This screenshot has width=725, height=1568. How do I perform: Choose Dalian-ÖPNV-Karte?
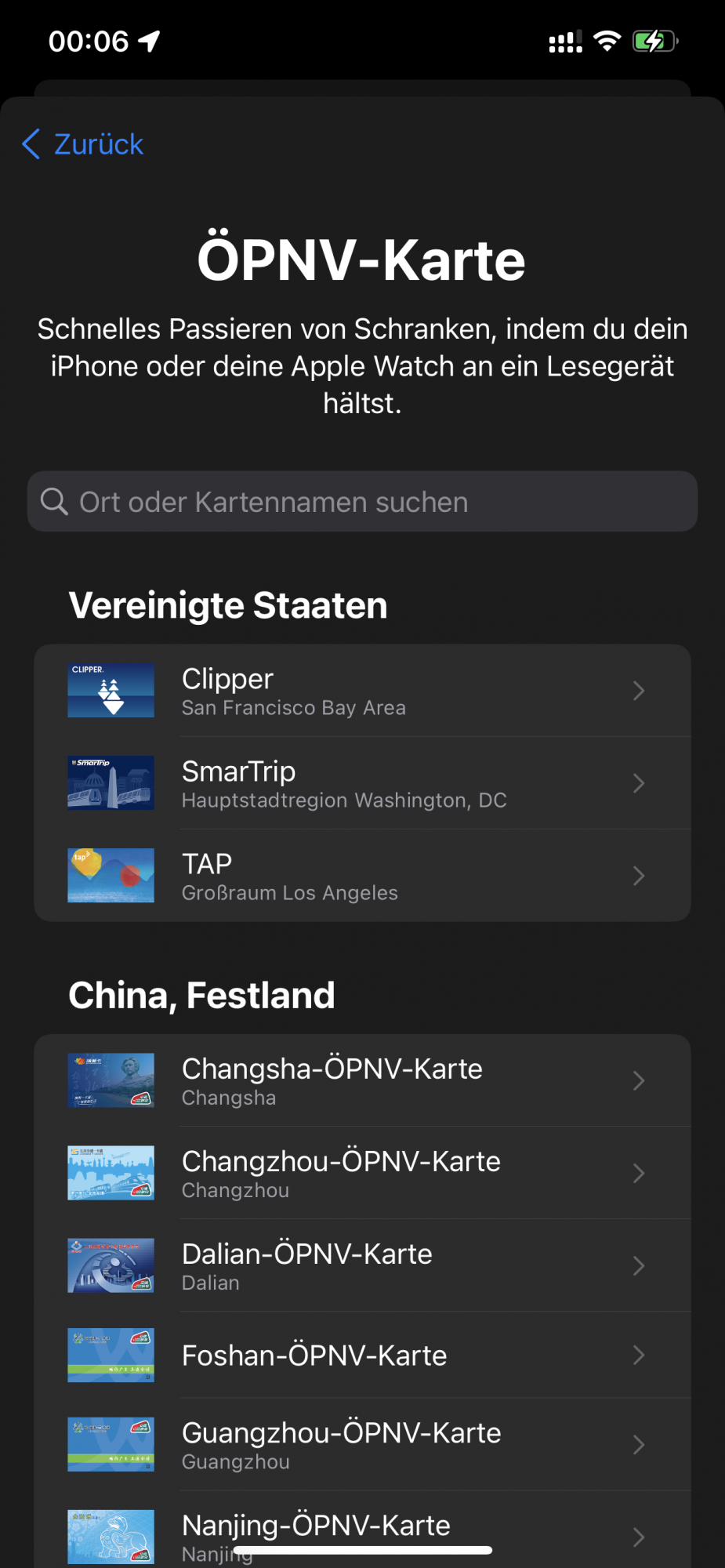(x=362, y=1266)
